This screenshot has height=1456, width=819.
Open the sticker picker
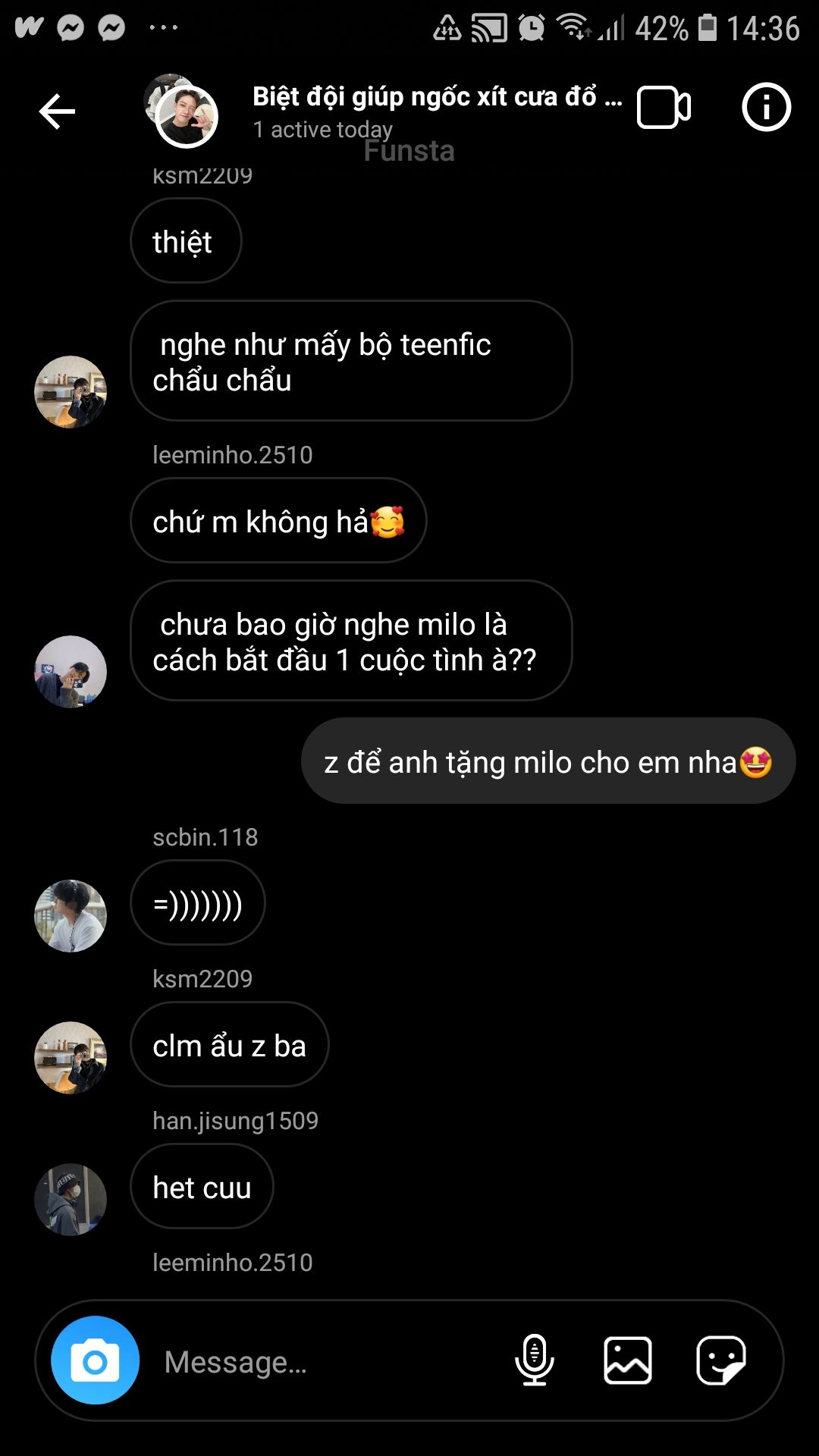(721, 1360)
